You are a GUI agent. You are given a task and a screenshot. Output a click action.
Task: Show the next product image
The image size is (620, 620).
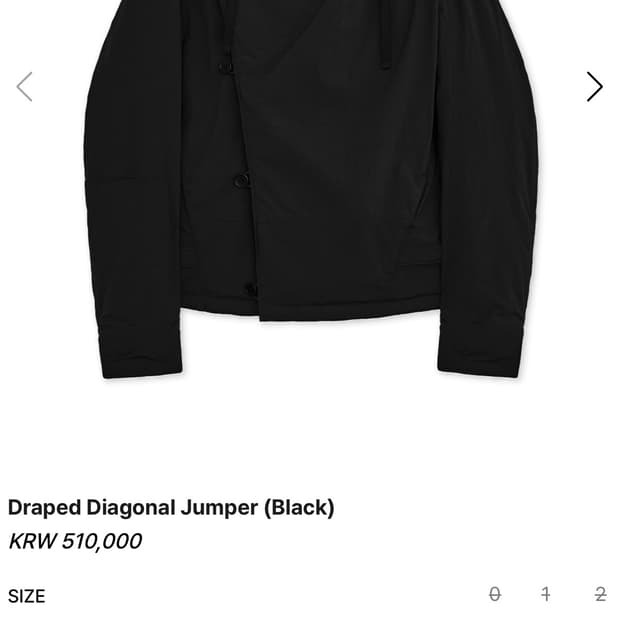[x=594, y=87]
